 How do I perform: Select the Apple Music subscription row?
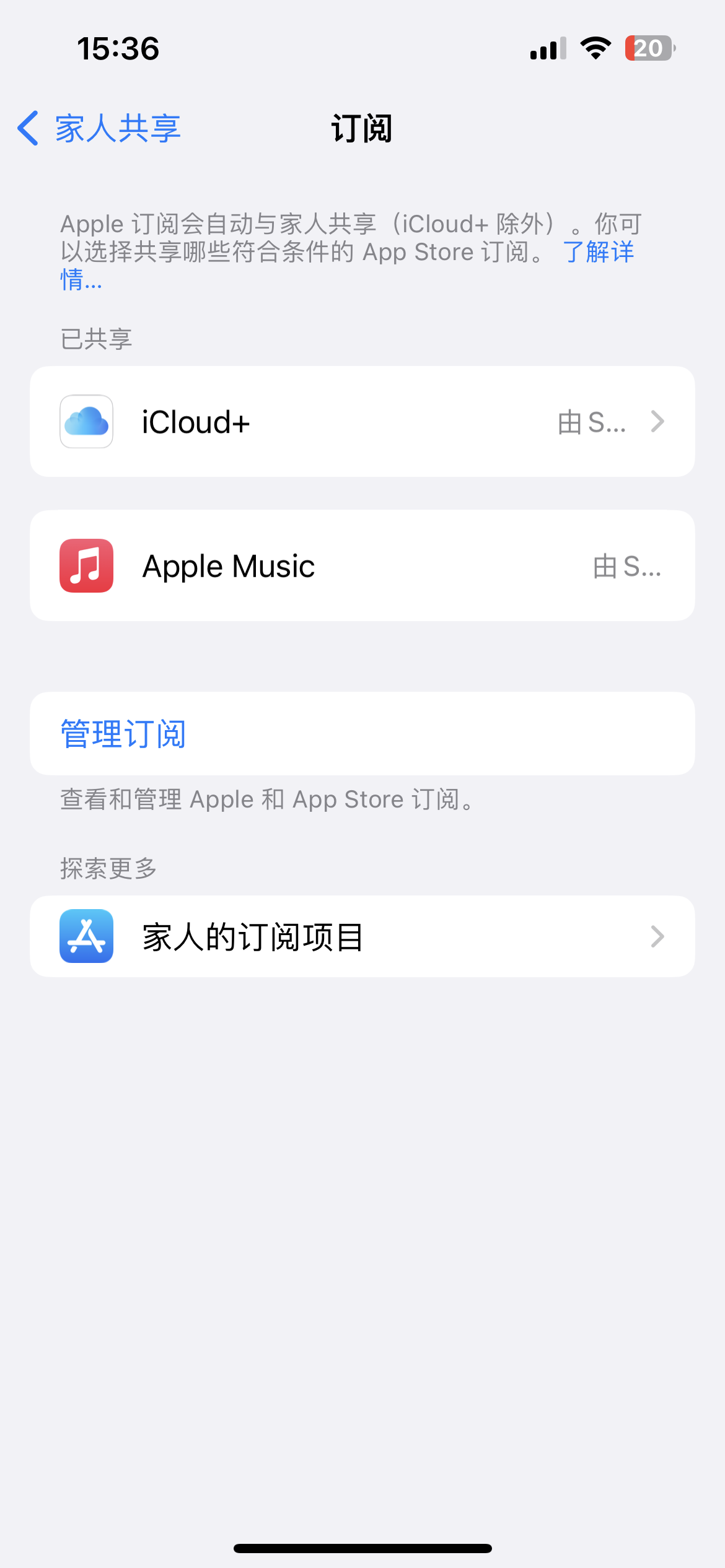[362, 566]
